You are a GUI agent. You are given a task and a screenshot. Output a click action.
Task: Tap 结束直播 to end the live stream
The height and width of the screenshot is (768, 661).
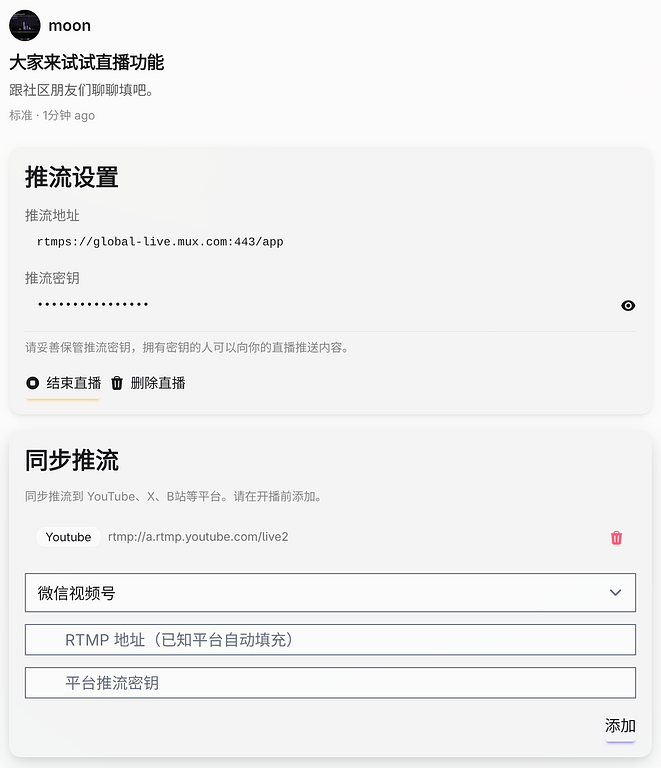point(63,383)
